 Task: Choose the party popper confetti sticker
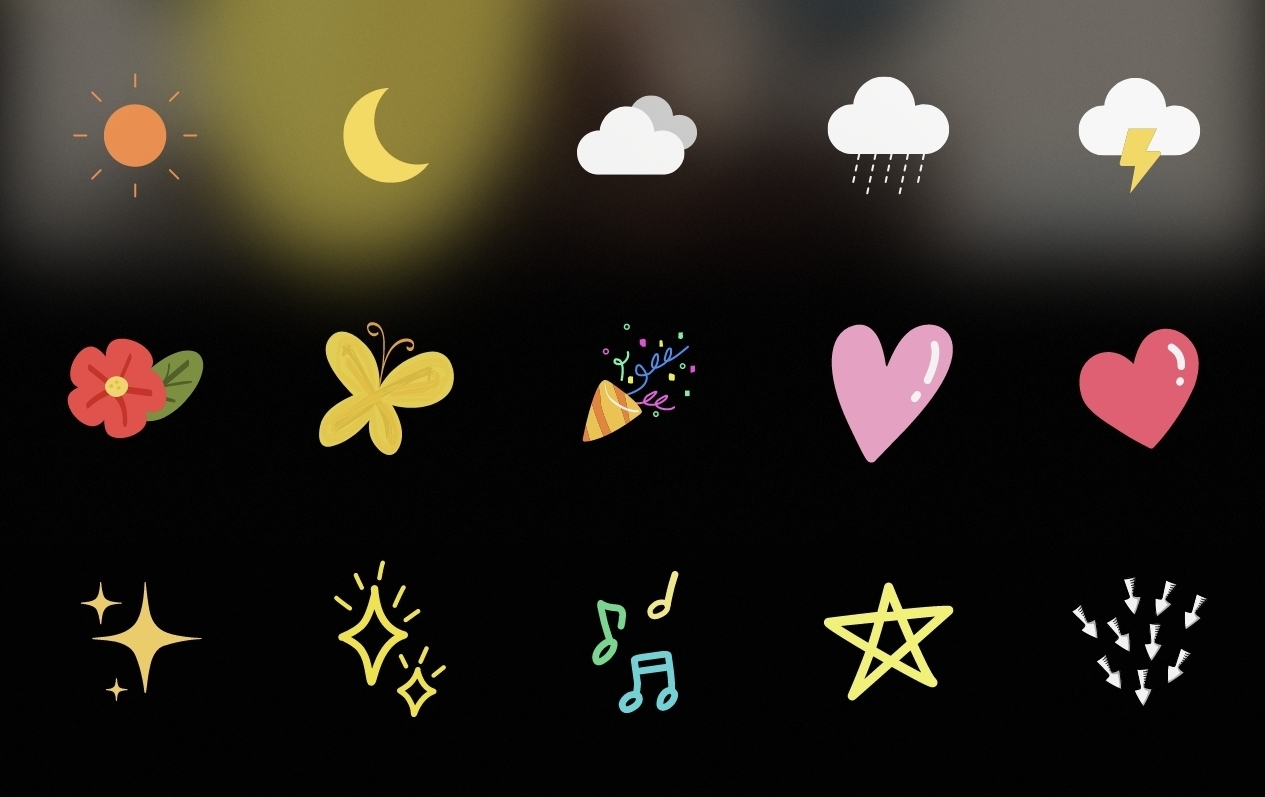(x=636, y=385)
